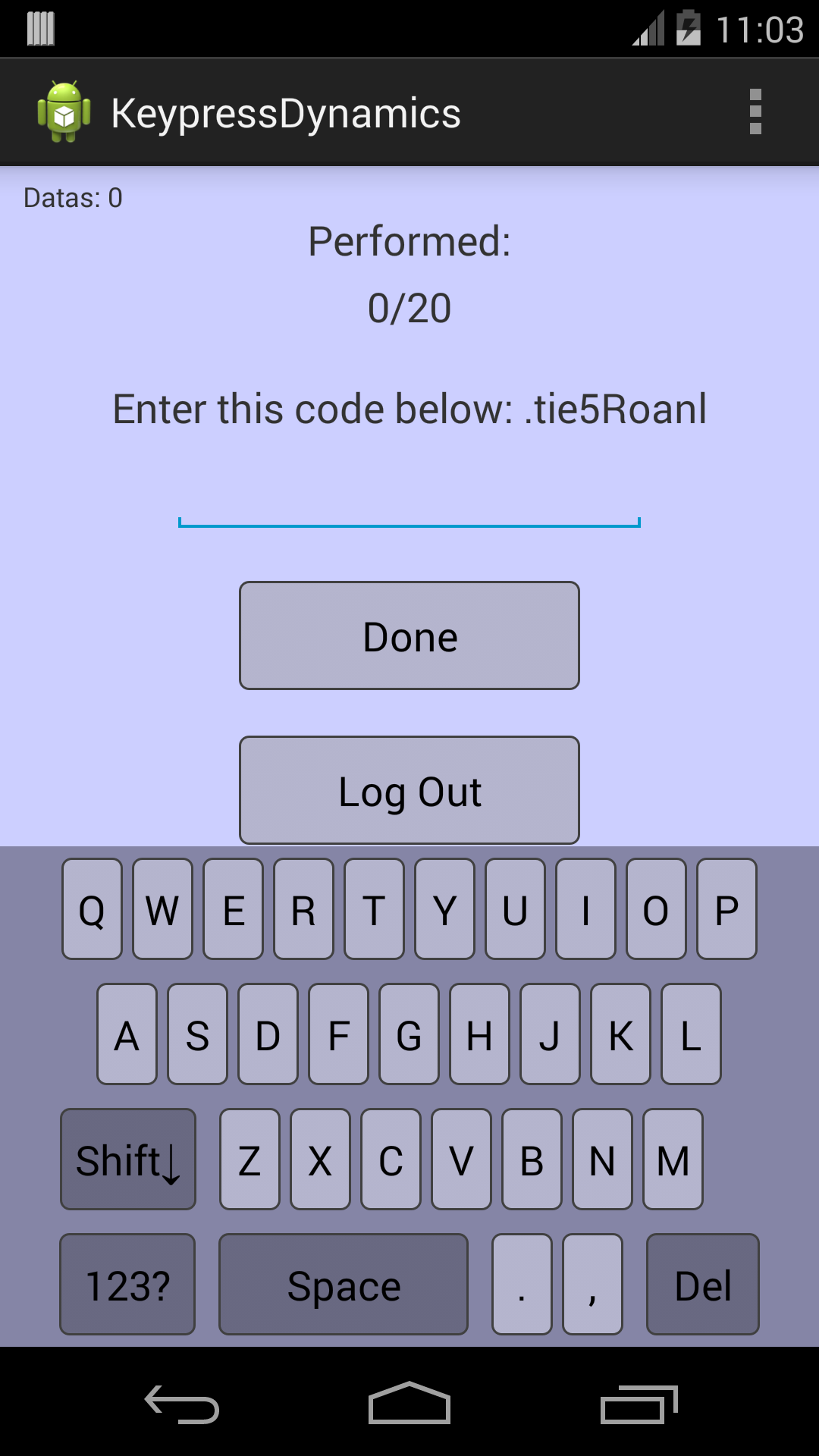The image size is (819, 1456).
Task: Hit the Space key
Action: tap(344, 1284)
